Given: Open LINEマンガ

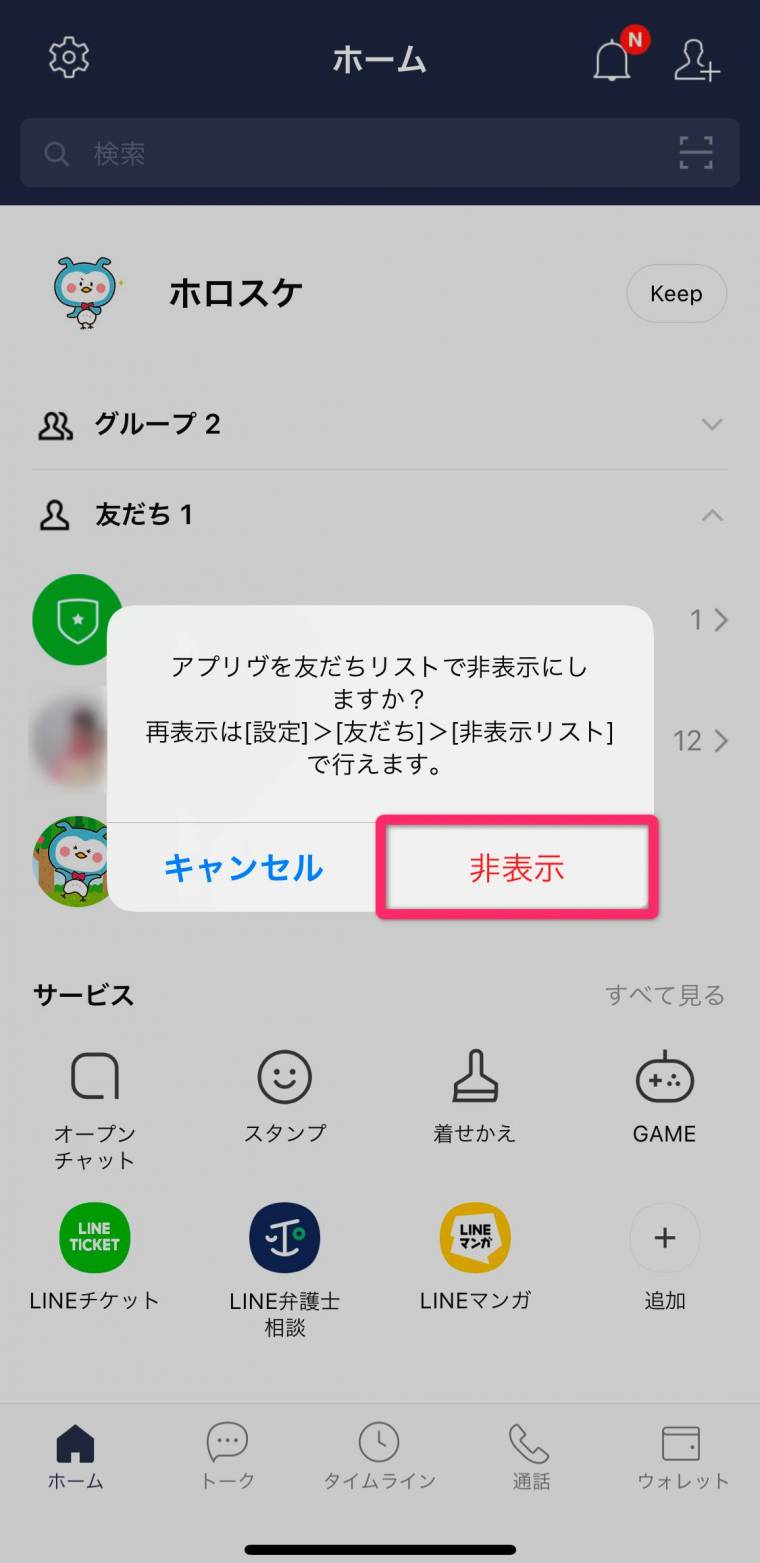Looking at the screenshot, I should pyautogui.click(x=475, y=1255).
